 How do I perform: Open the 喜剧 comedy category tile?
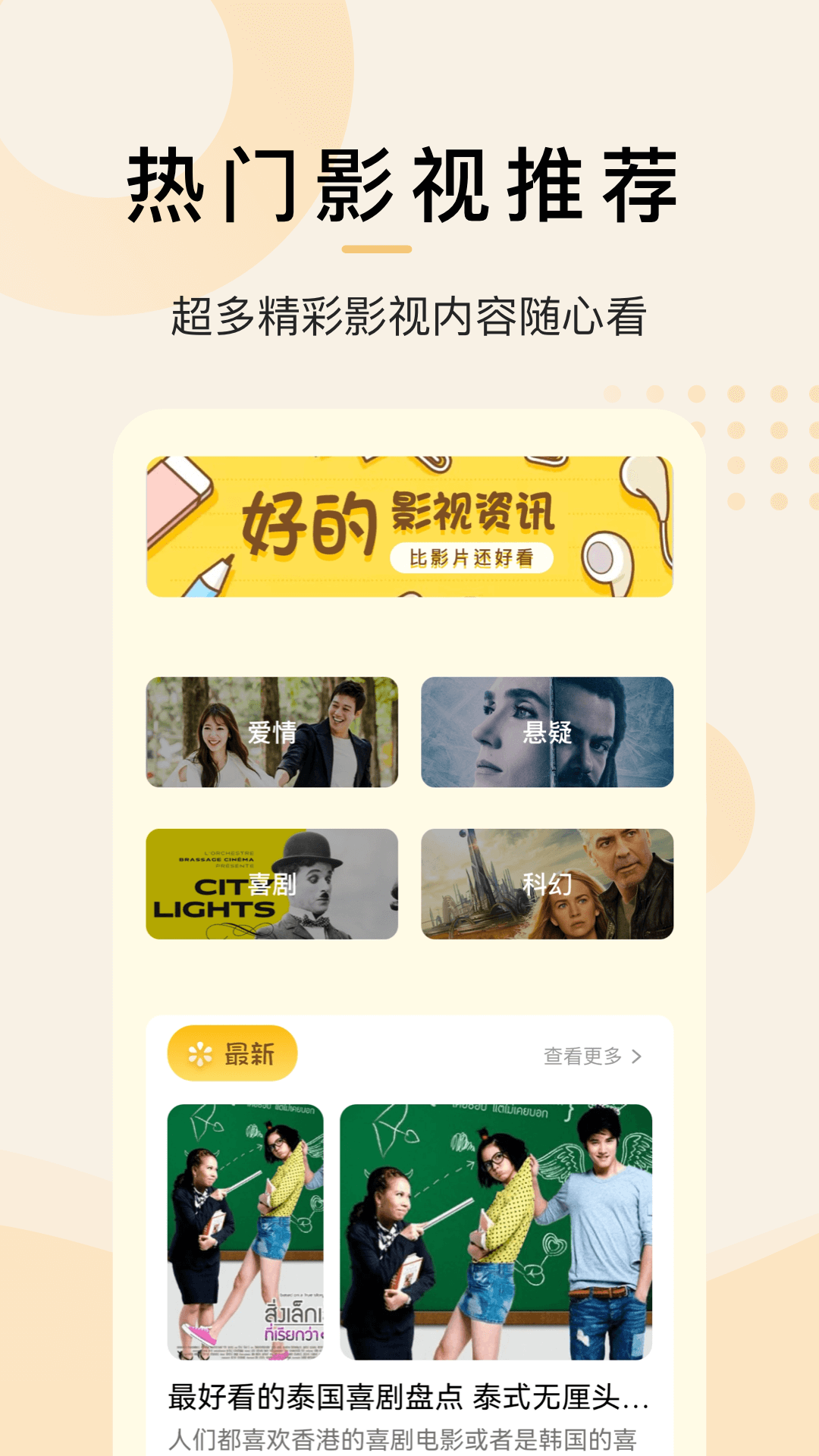(x=273, y=883)
